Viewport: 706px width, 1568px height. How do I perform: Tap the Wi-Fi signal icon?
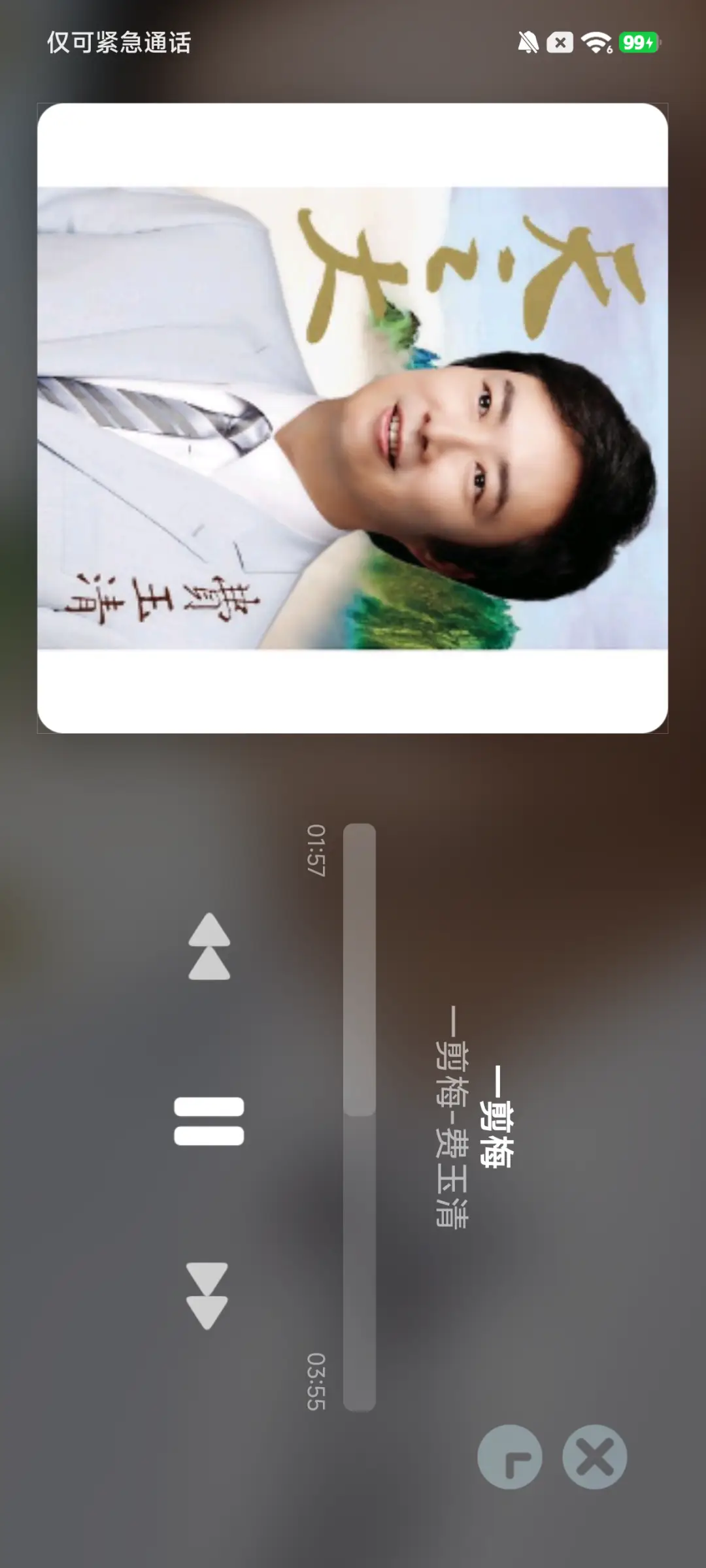pyautogui.click(x=597, y=41)
